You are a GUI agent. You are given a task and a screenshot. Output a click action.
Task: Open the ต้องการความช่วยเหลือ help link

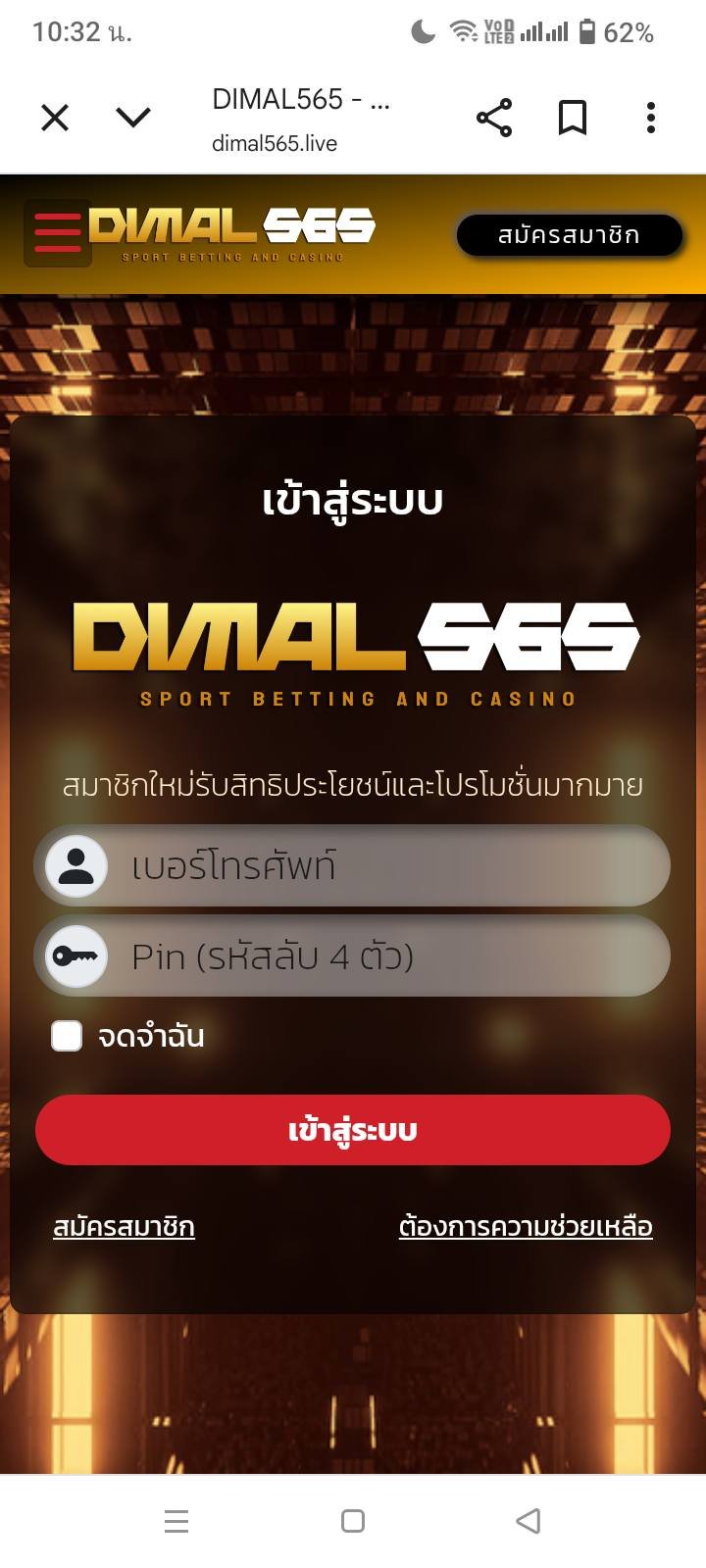(526, 1227)
